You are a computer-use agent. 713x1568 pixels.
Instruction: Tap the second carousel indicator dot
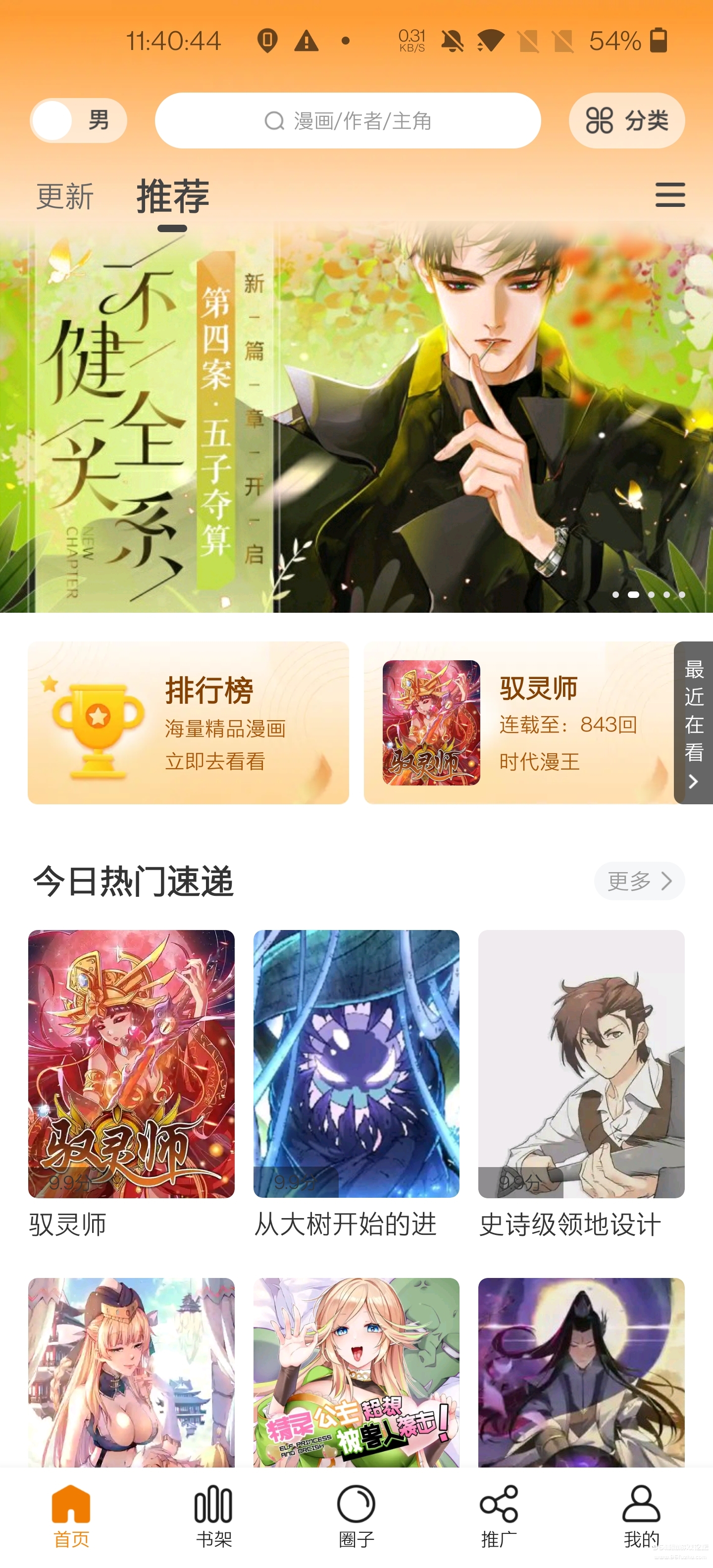pos(633,595)
